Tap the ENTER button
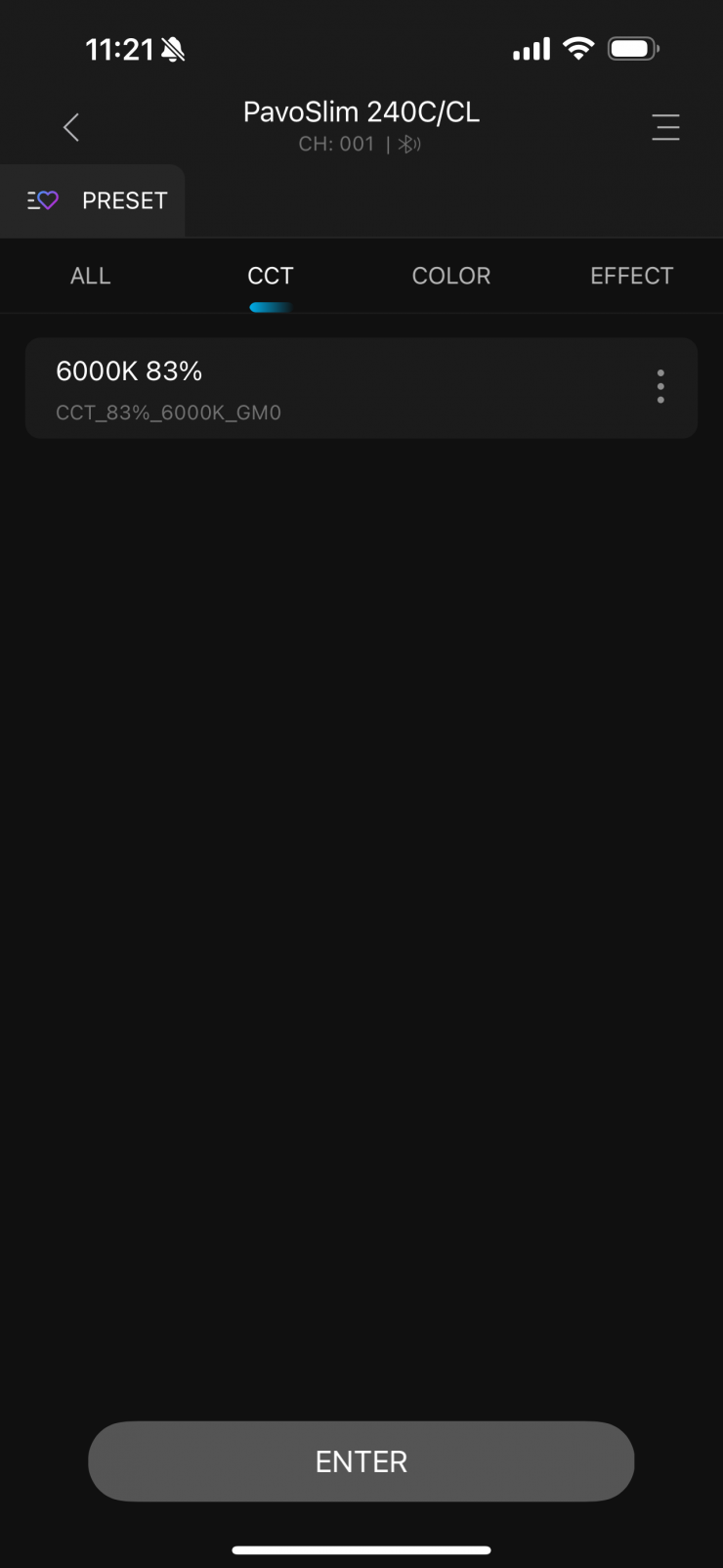The height and width of the screenshot is (1568, 723). [361, 1461]
